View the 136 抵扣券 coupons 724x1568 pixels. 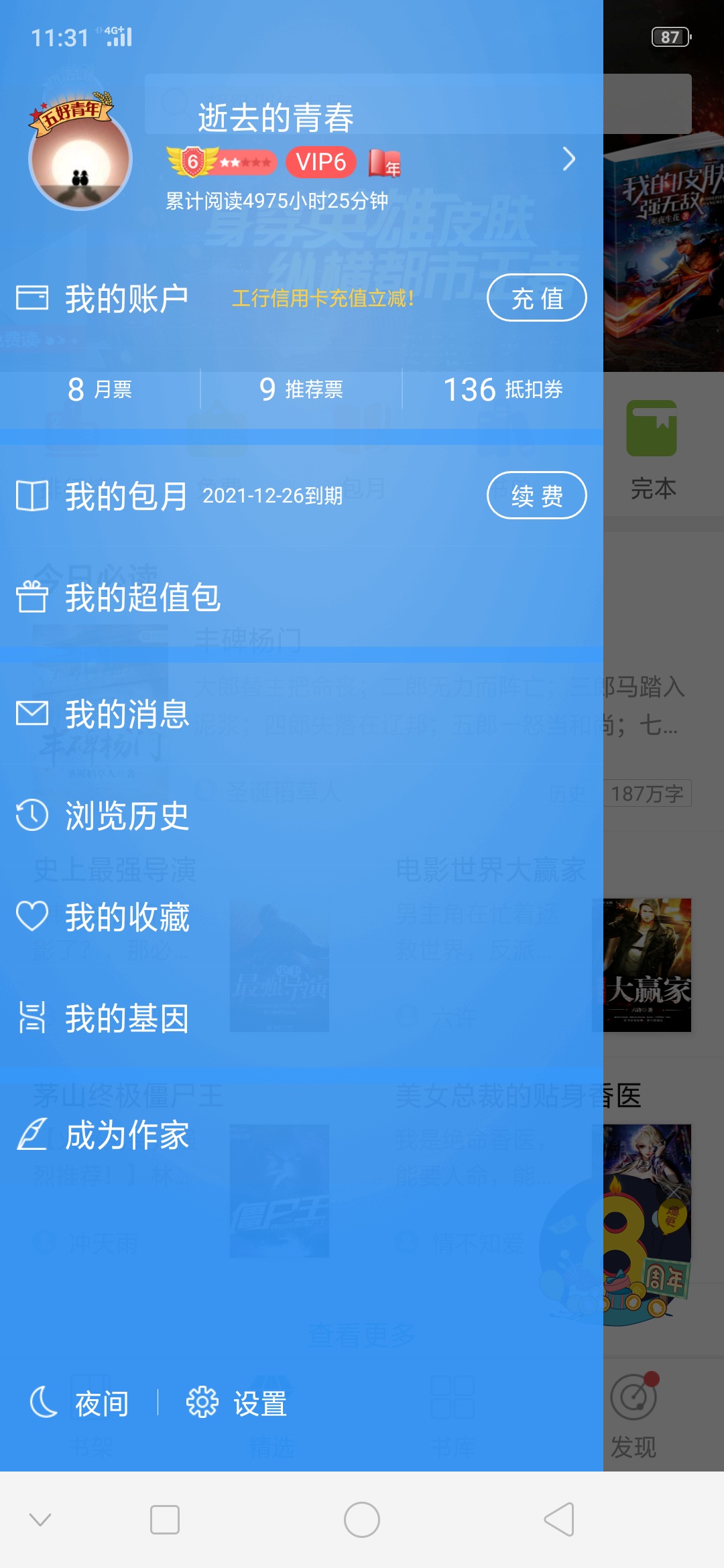pyautogui.click(x=503, y=389)
